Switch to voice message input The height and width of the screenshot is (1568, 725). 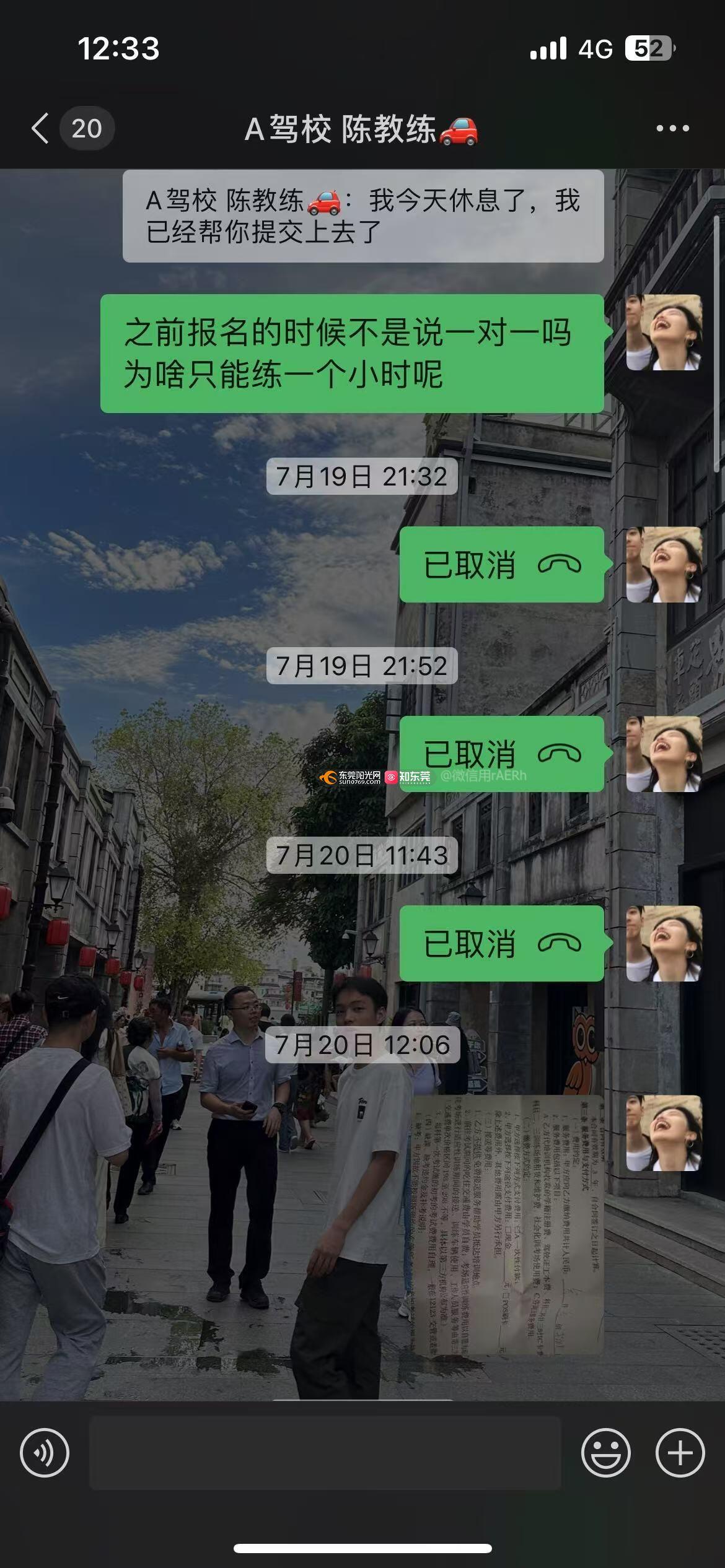pyautogui.click(x=45, y=1453)
